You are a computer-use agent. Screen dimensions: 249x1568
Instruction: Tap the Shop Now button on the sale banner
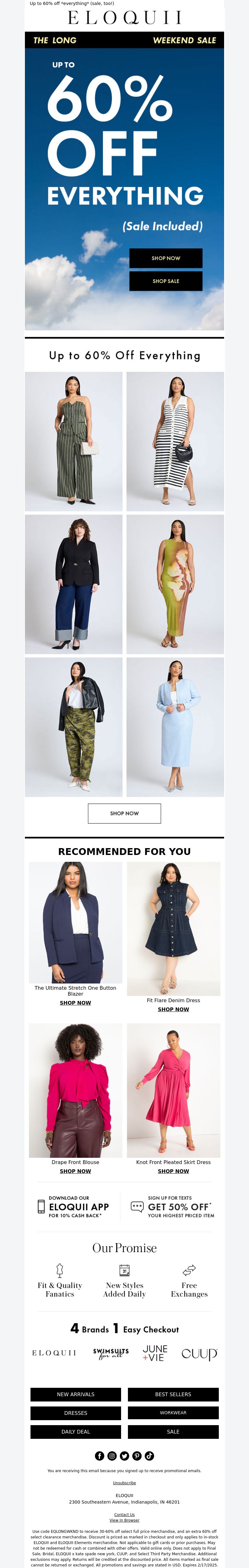point(166,258)
